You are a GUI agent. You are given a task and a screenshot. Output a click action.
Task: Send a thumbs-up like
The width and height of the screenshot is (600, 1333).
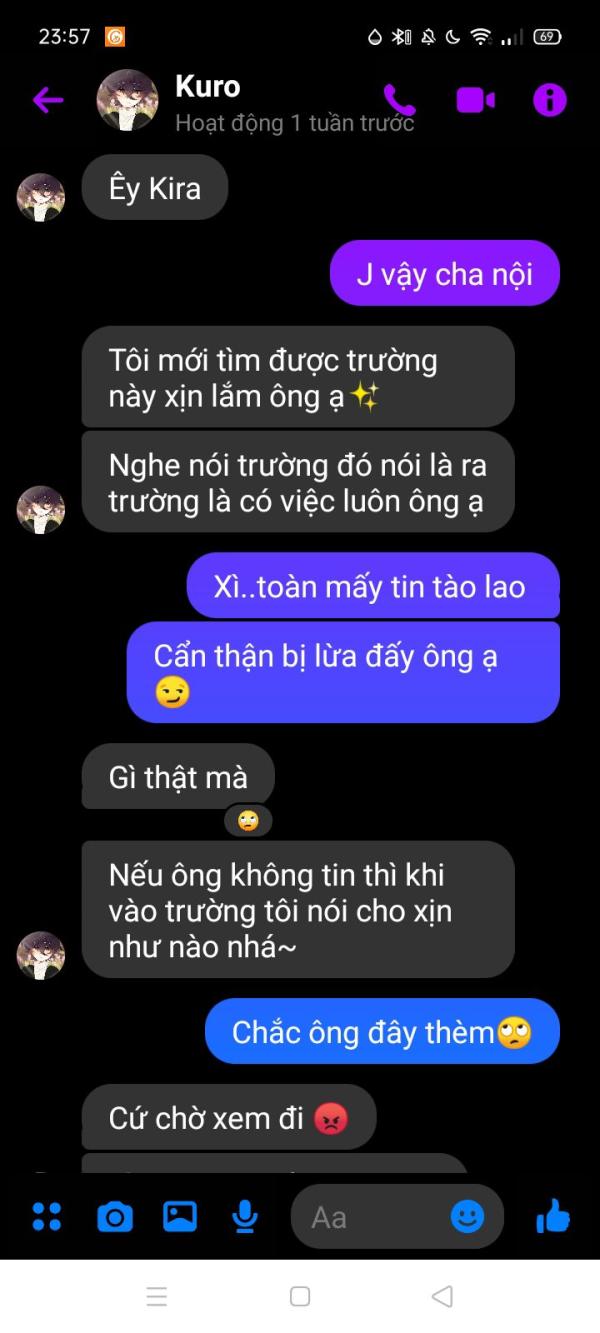tap(552, 1216)
